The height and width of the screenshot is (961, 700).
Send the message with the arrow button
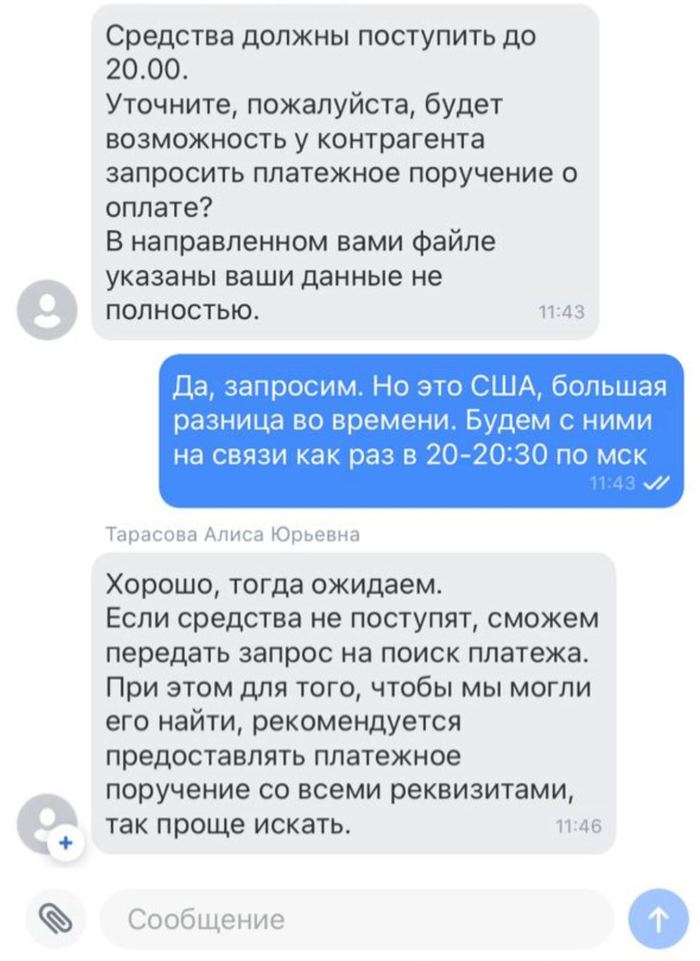click(x=658, y=918)
